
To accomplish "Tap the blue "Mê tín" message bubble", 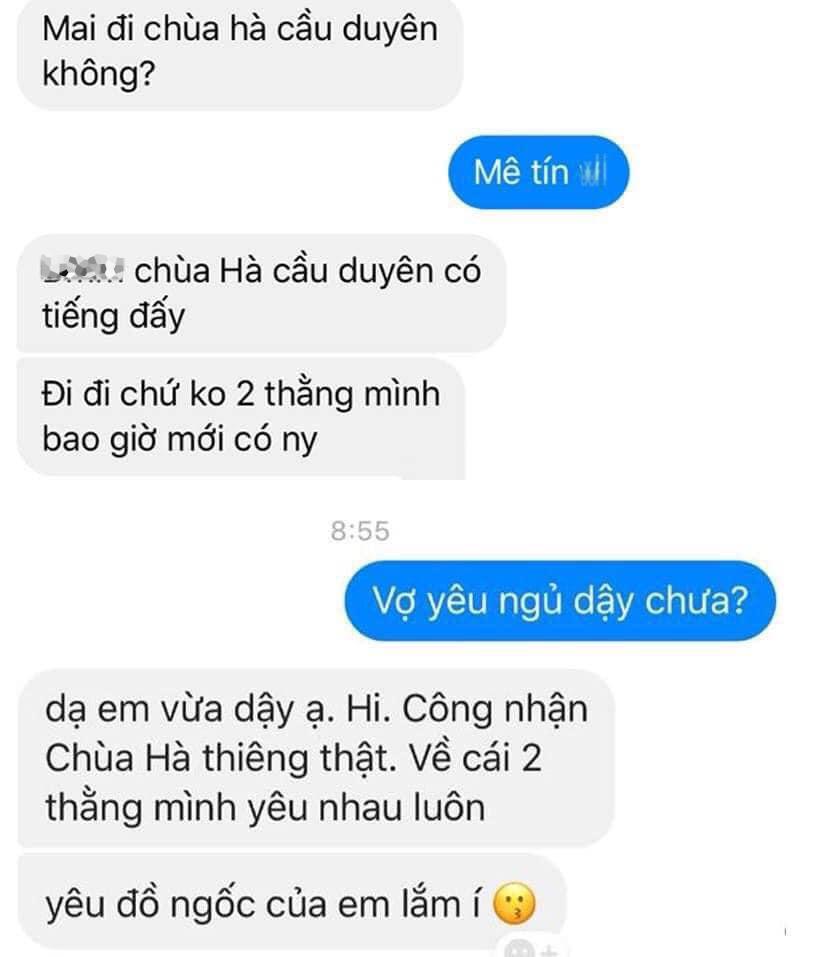I will coord(540,172).
